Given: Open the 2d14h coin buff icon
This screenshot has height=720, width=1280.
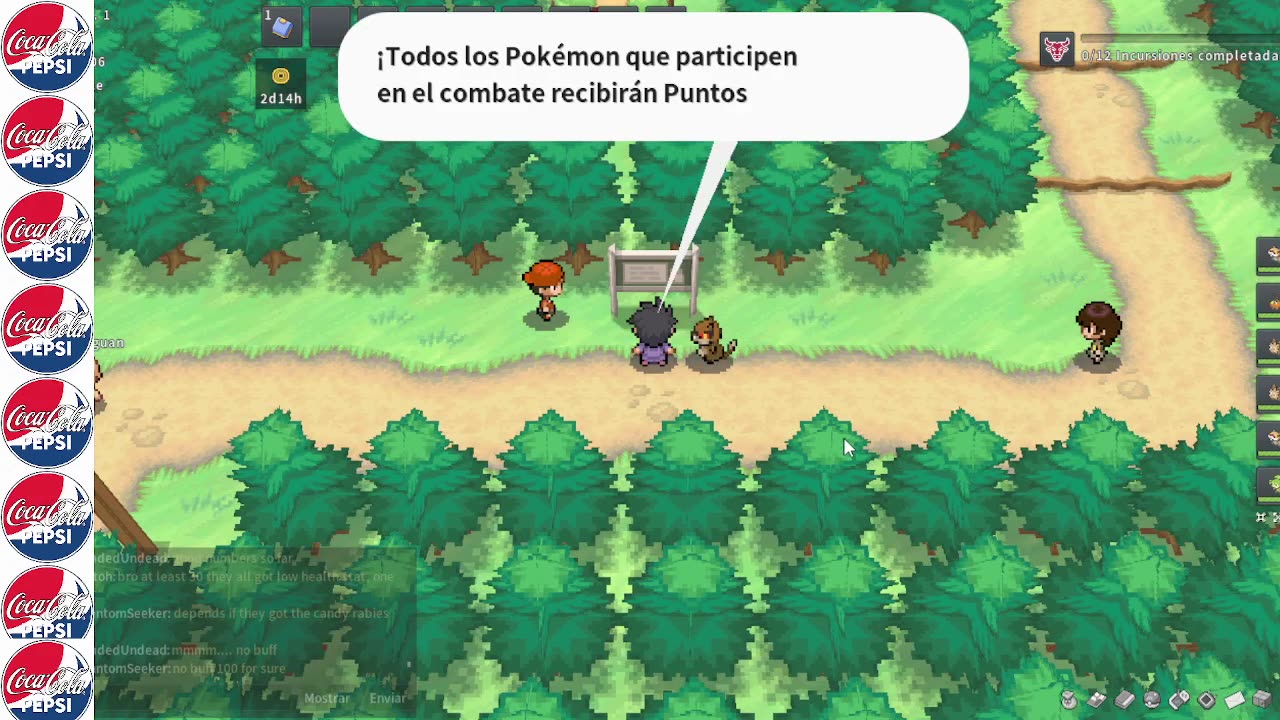Looking at the screenshot, I should coord(281,84).
